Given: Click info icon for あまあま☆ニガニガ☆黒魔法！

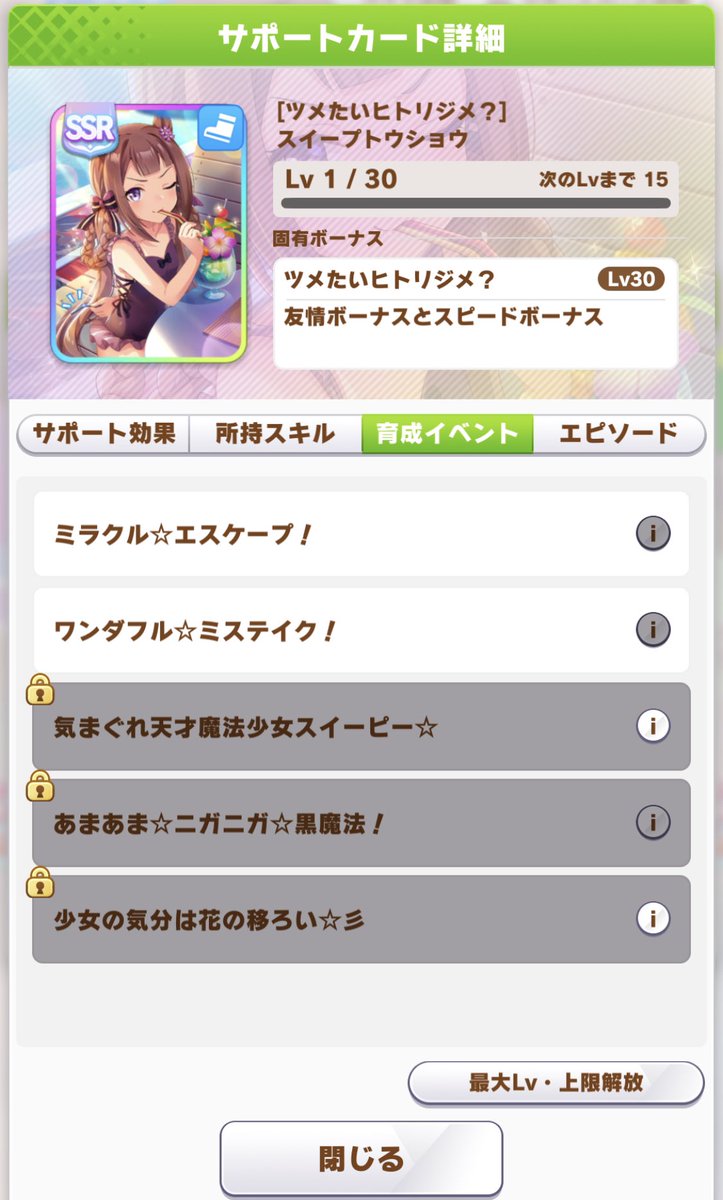Looking at the screenshot, I should (653, 823).
